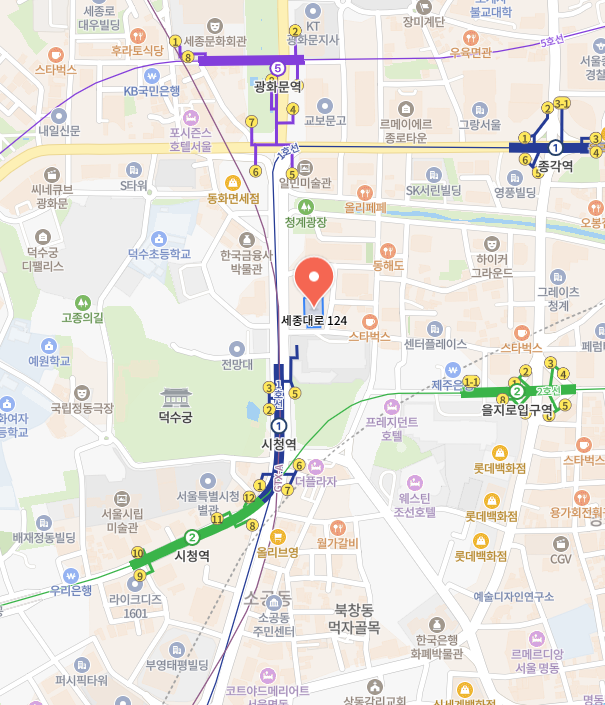Select the 광화문역 line 5 station marker
The image size is (605, 705).
[x=277, y=68]
